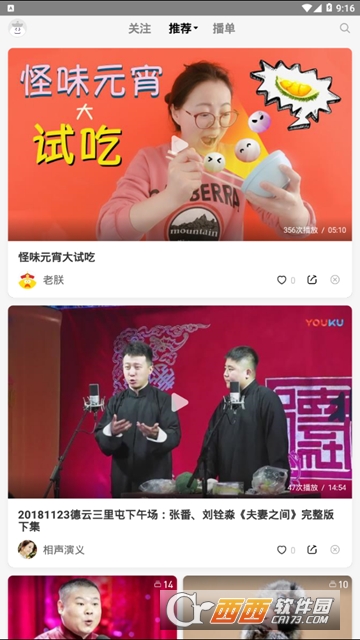
Task: Expand the 推荐 dropdown tab
Action: 183,28
